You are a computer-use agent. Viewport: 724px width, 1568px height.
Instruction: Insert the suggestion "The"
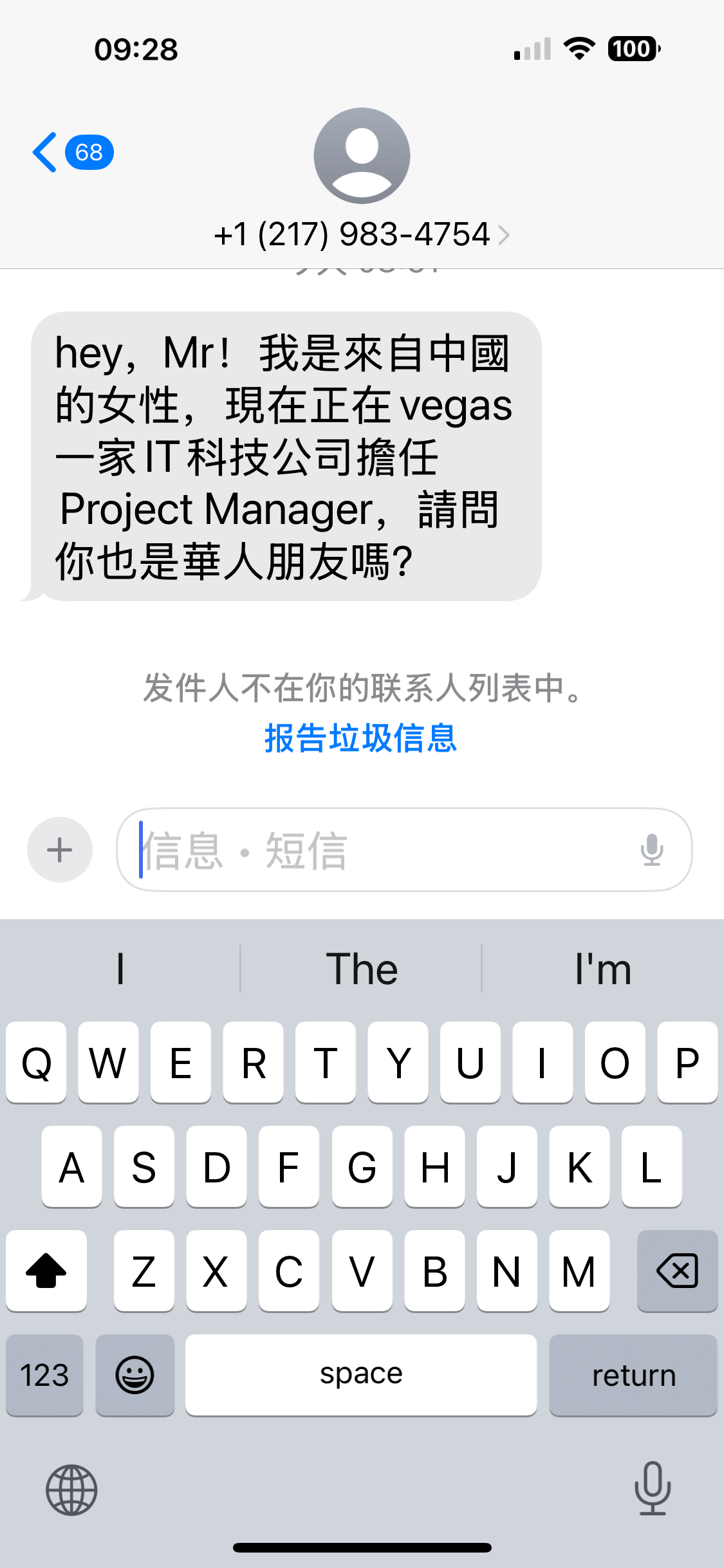coord(362,969)
